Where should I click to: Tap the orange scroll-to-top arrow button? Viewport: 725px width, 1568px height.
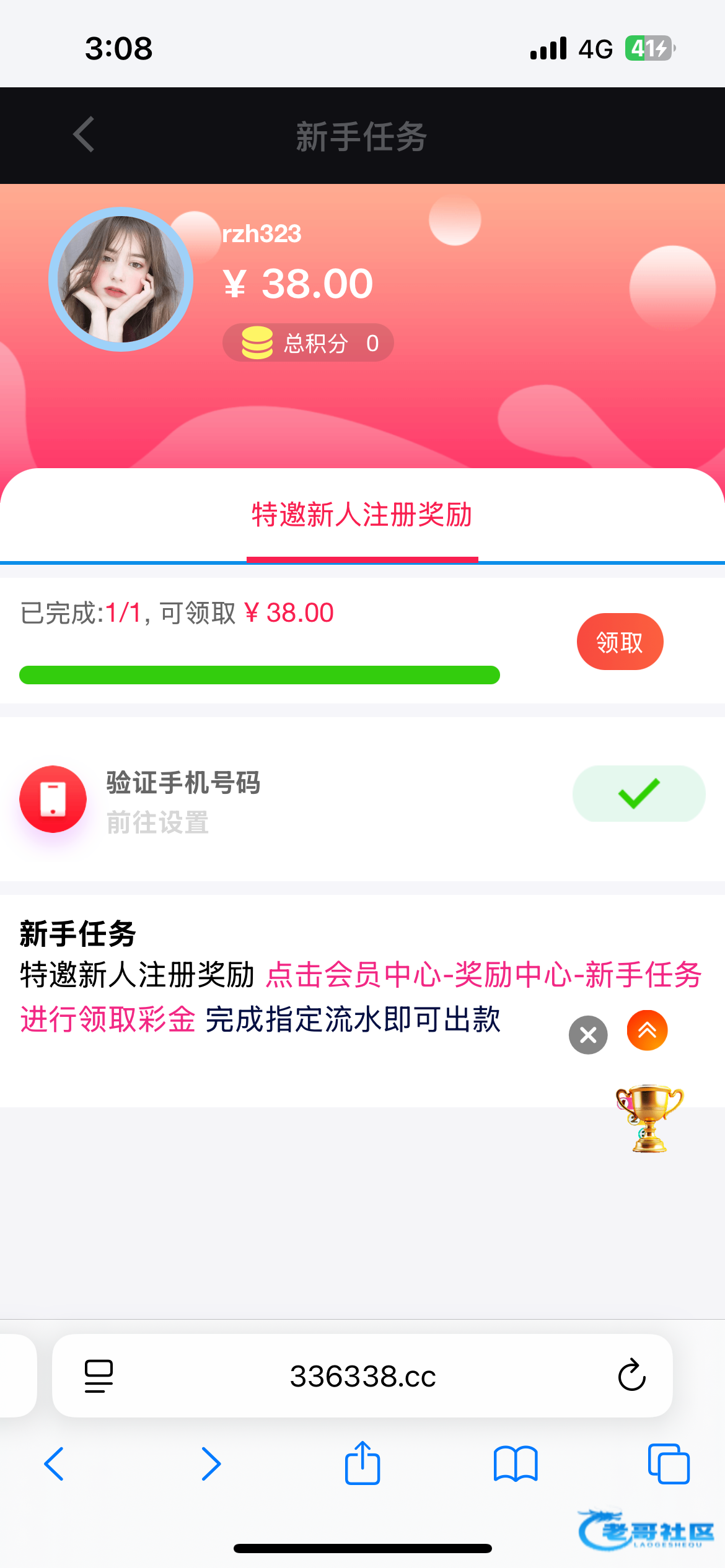647,1030
